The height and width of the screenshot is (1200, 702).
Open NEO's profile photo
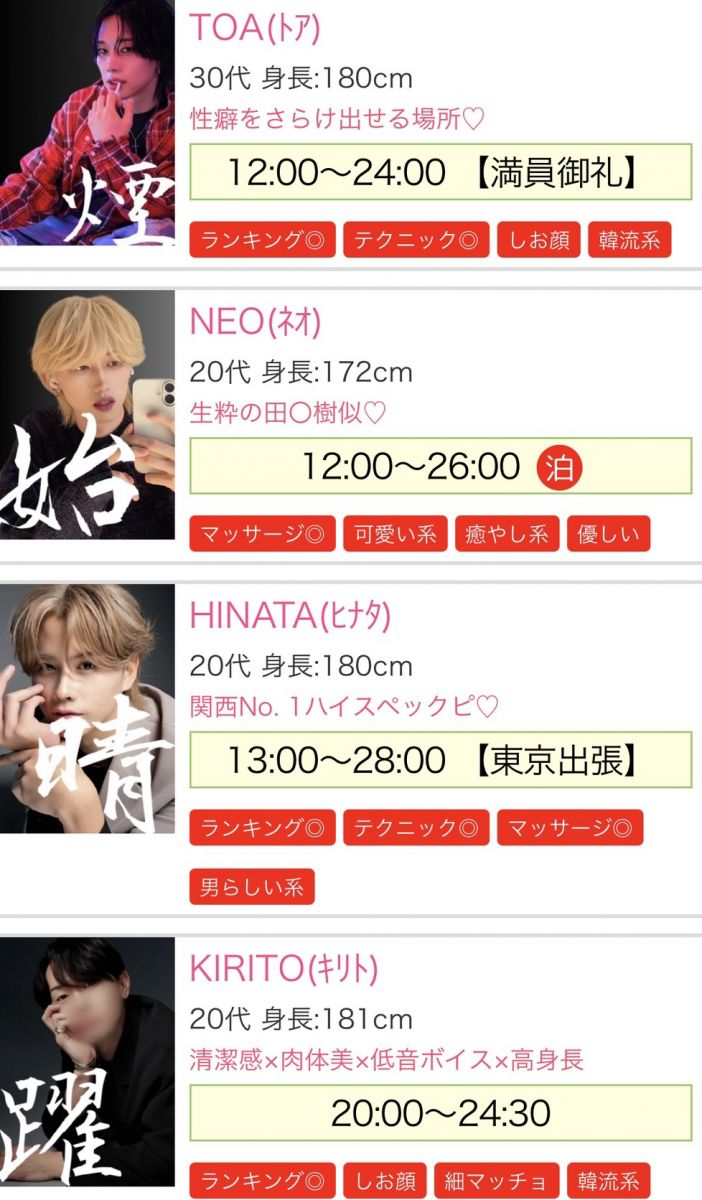tap(87, 414)
